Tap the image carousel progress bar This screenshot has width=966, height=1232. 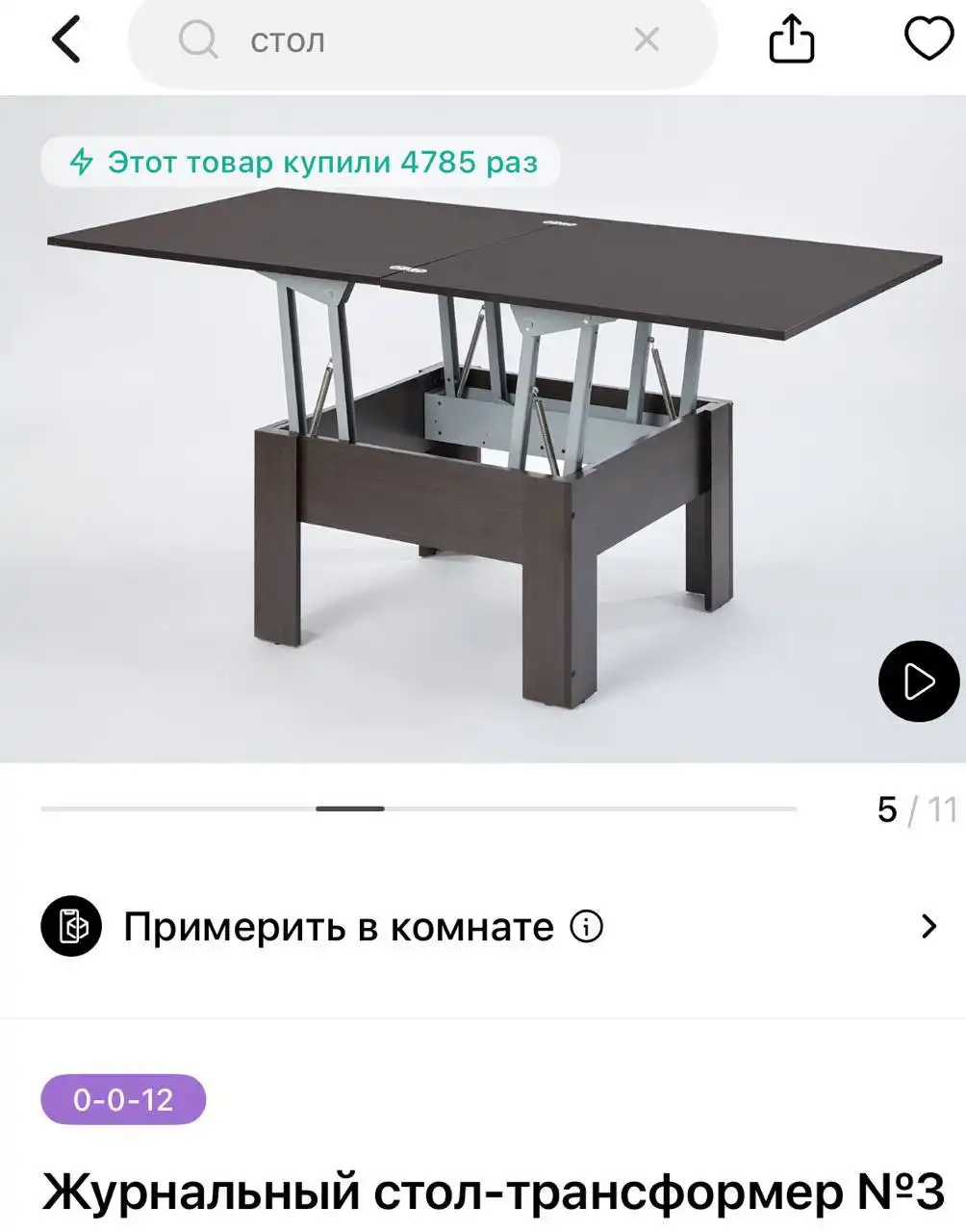pyautogui.click(x=423, y=809)
